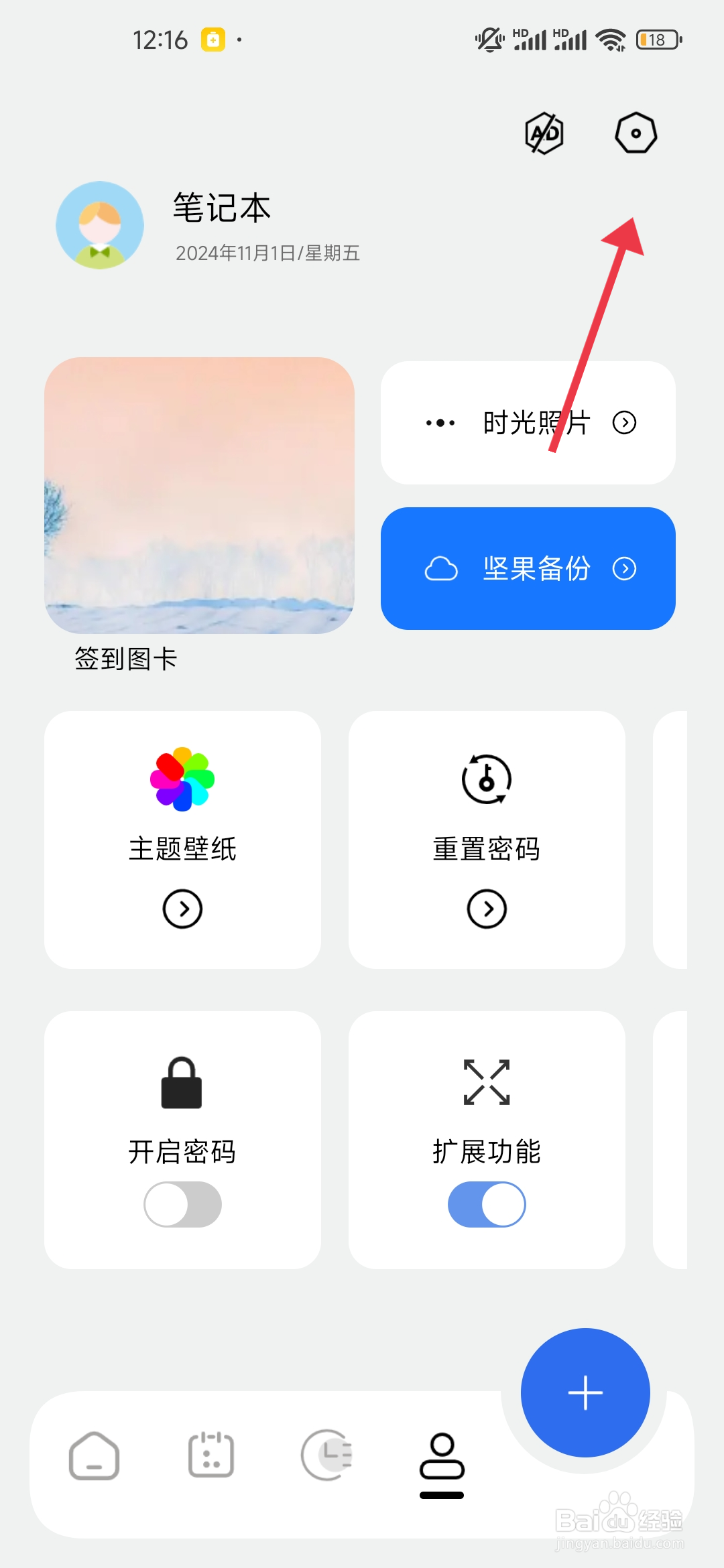The image size is (724, 1568).
Task: Switch to the profile tab in bottom bar
Action: 442,1452
